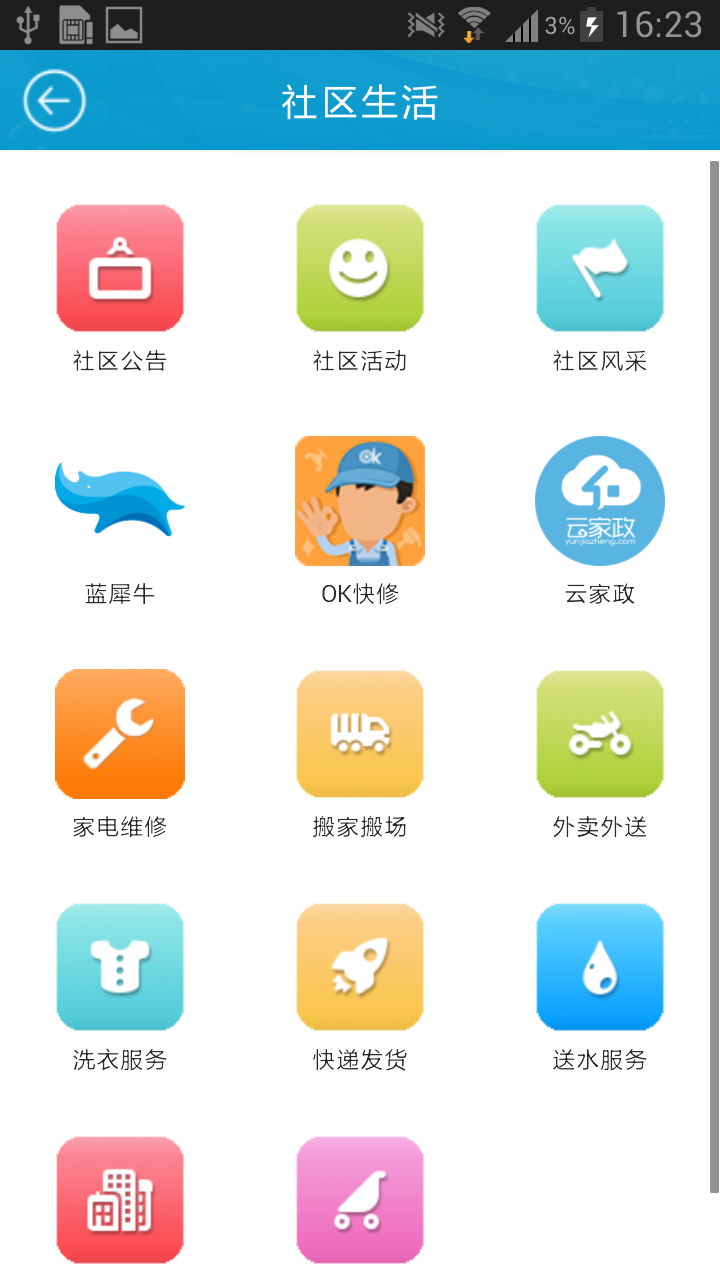Launch the 蓝犀牛 blue rhino service
The height and width of the screenshot is (1280, 720).
point(120,500)
